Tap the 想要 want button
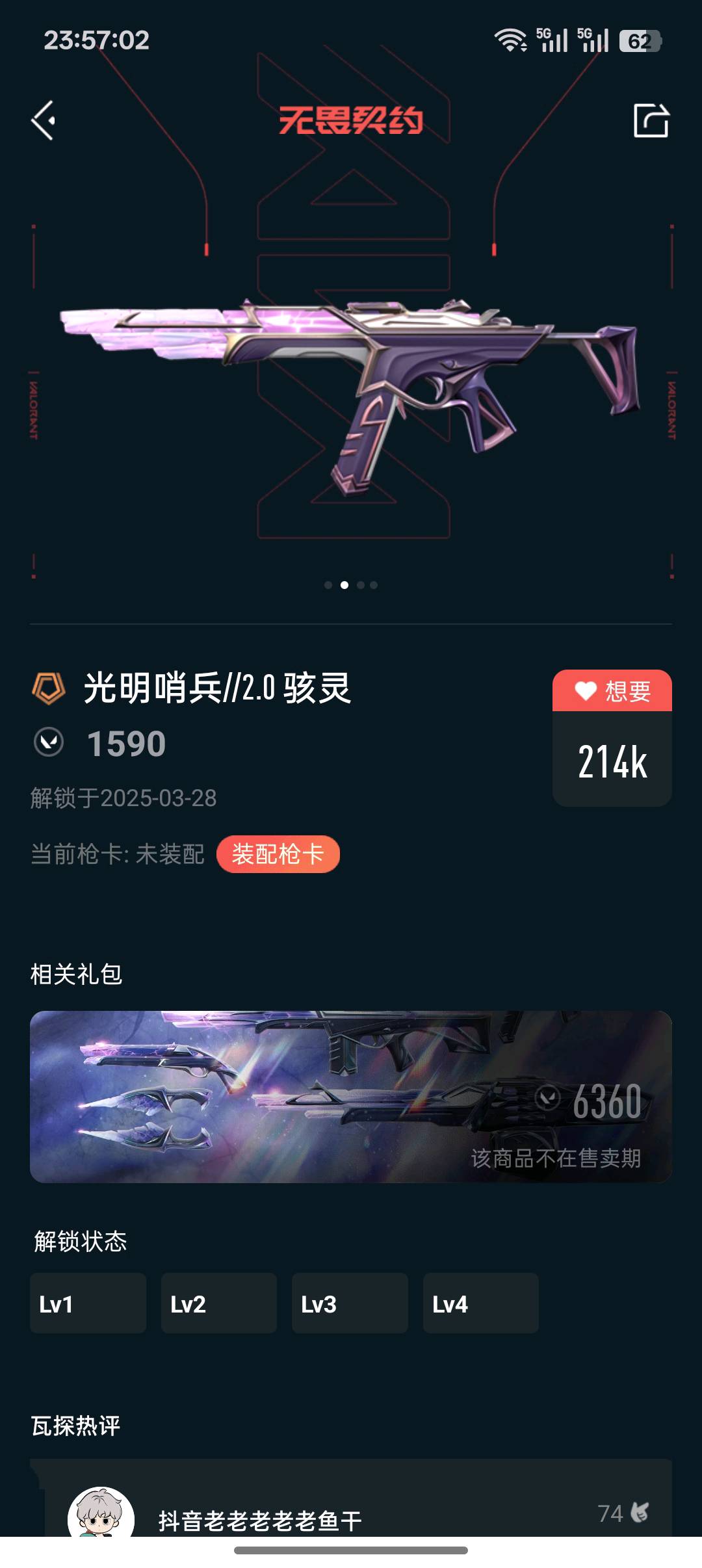Image resolution: width=702 pixels, height=1568 pixels. (612, 691)
